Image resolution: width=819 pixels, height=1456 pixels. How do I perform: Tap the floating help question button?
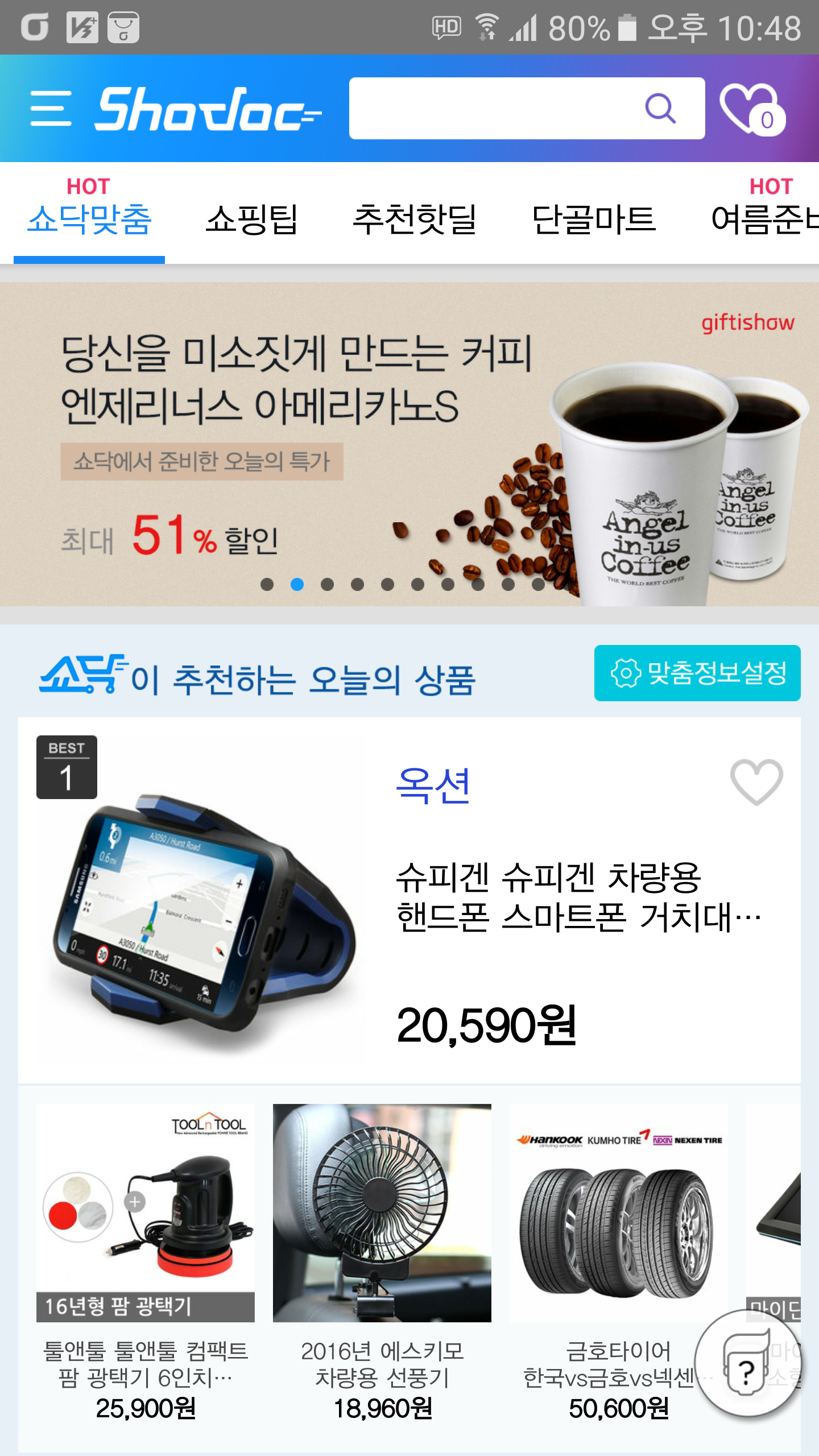click(x=748, y=1363)
